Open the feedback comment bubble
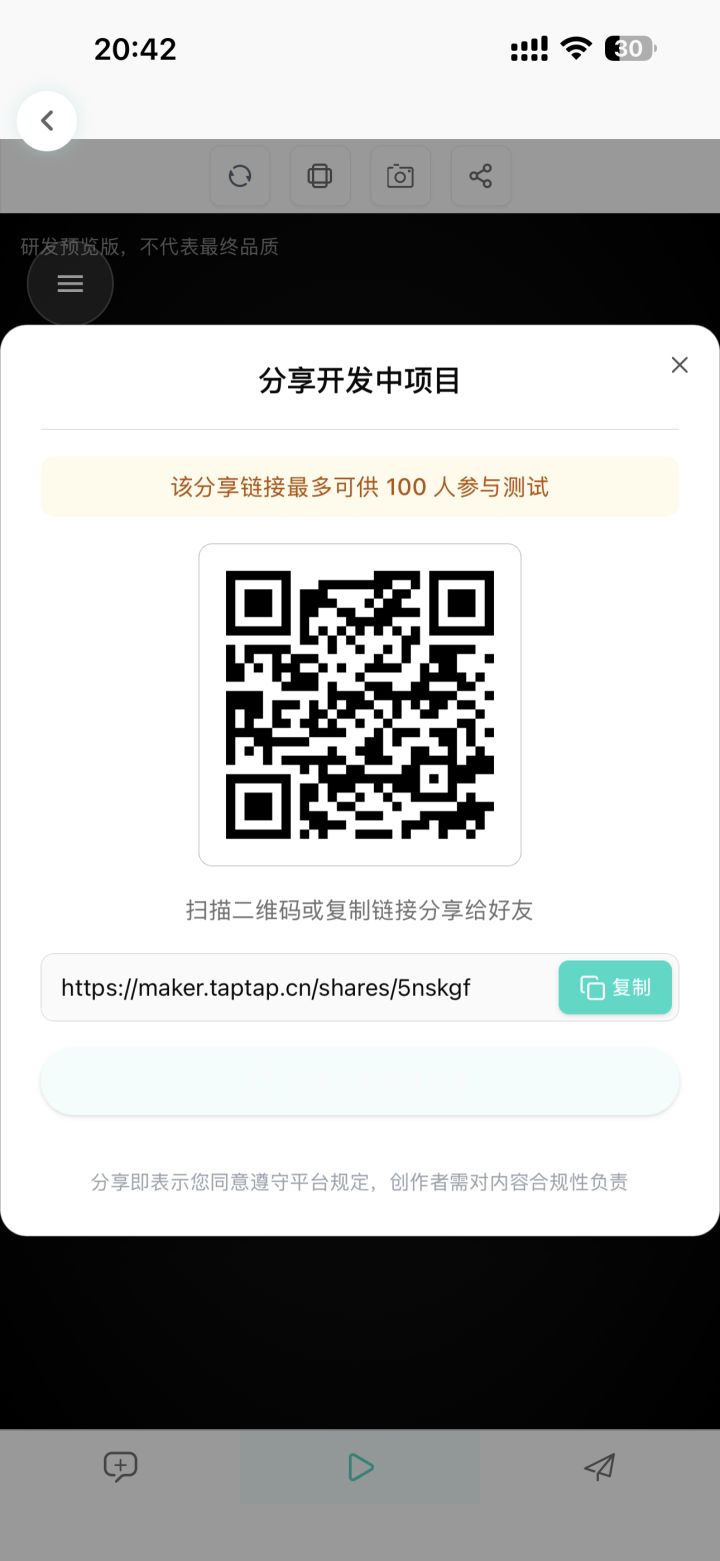This screenshot has width=720, height=1561. coord(120,1466)
